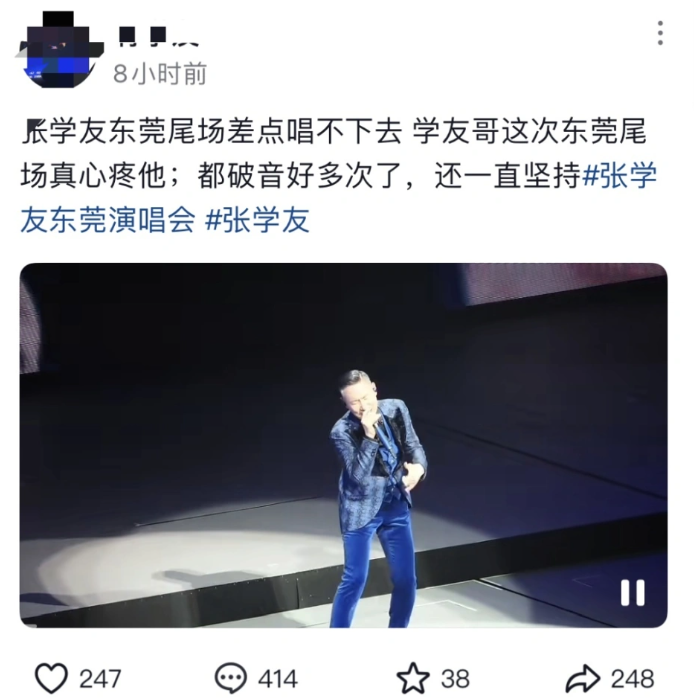This screenshot has width=694, height=698.
Task: Favorite the post with the star icon
Action: 413,678
